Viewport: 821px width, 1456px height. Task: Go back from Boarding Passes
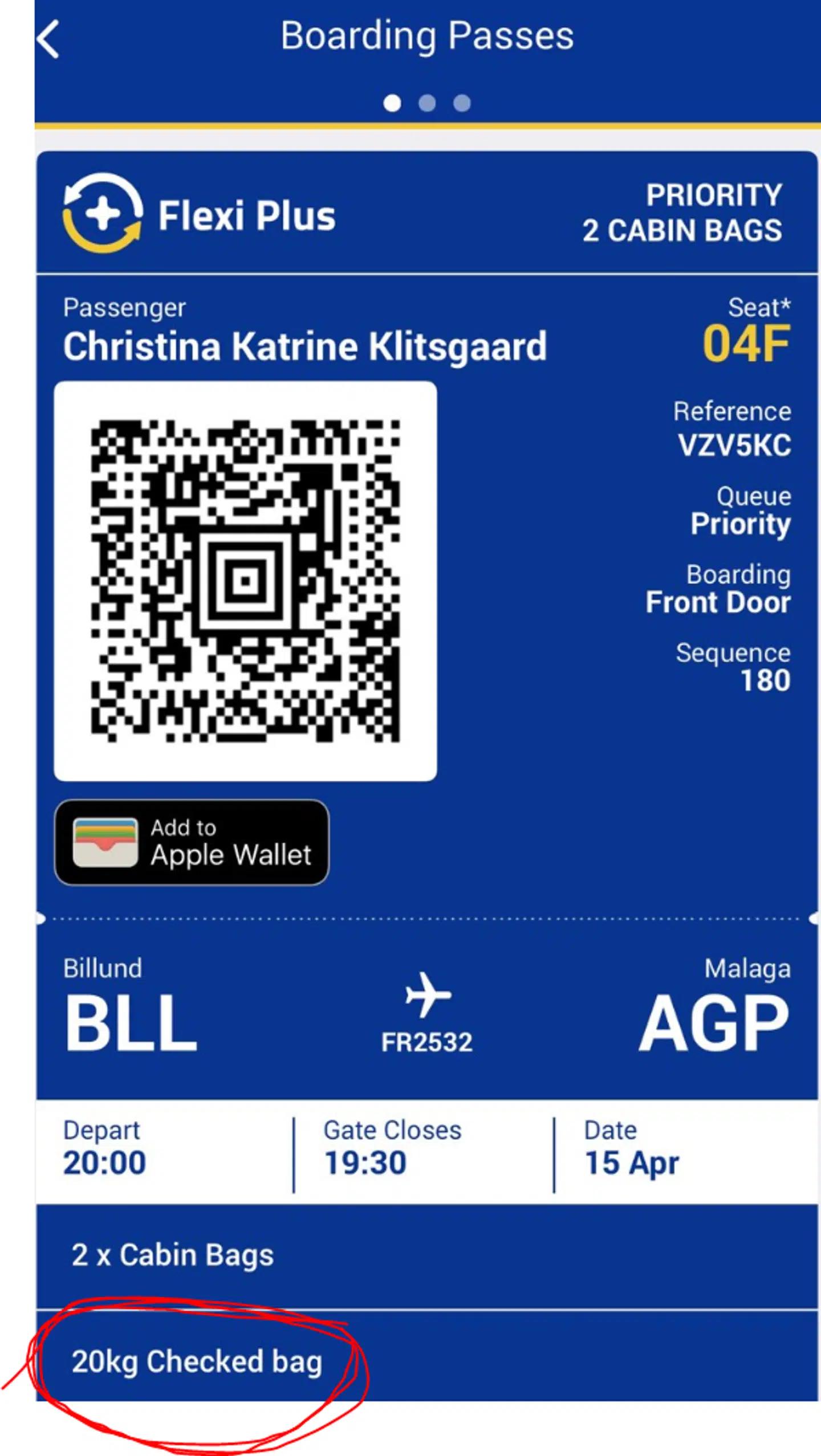click(x=49, y=39)
